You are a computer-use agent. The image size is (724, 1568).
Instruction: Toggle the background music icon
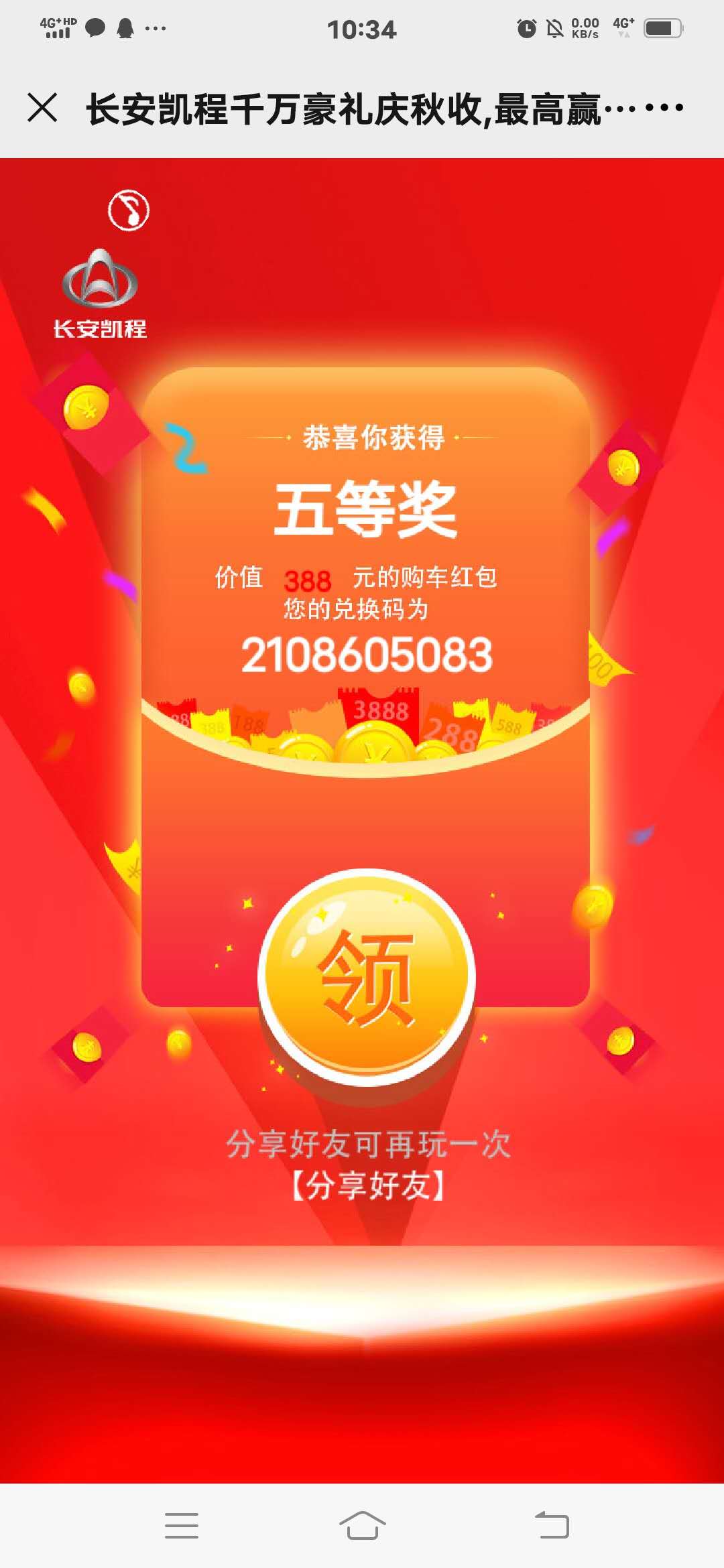[x=129, y=210]
